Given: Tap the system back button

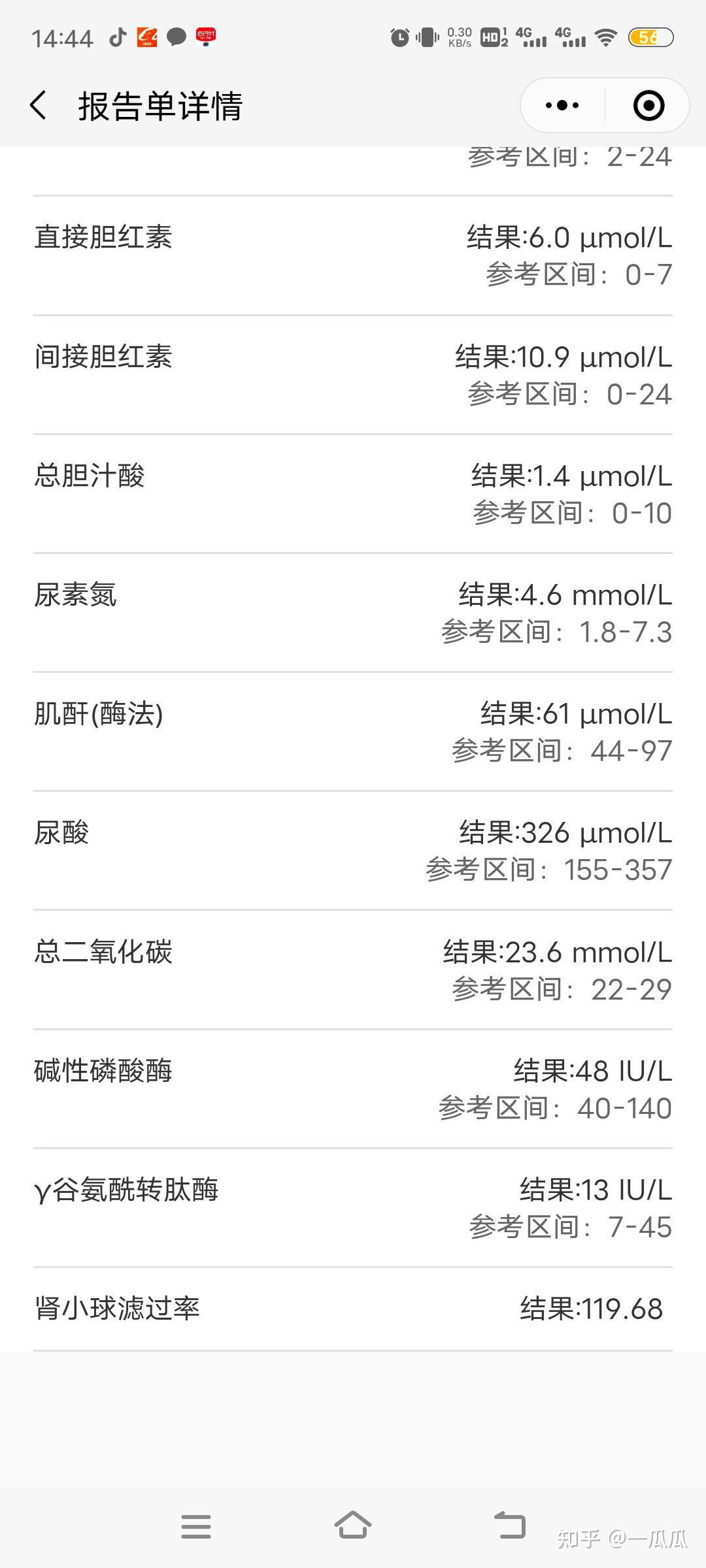Looking at the screenshot, I should [x=510, y=1526].
